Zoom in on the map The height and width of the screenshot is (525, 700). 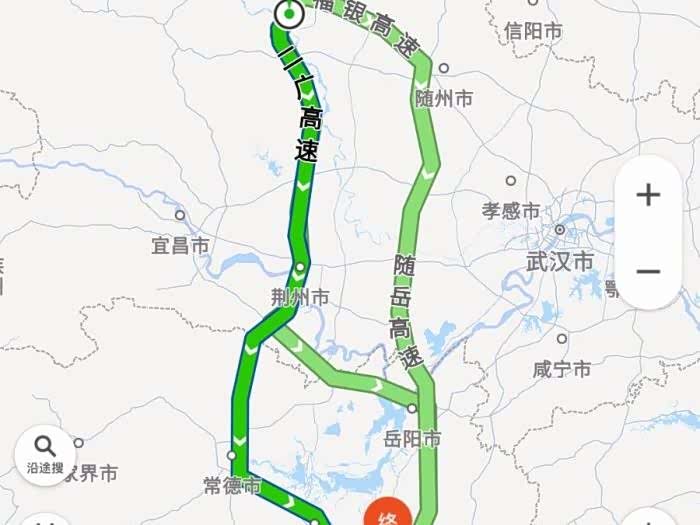[x=648, y=194]
